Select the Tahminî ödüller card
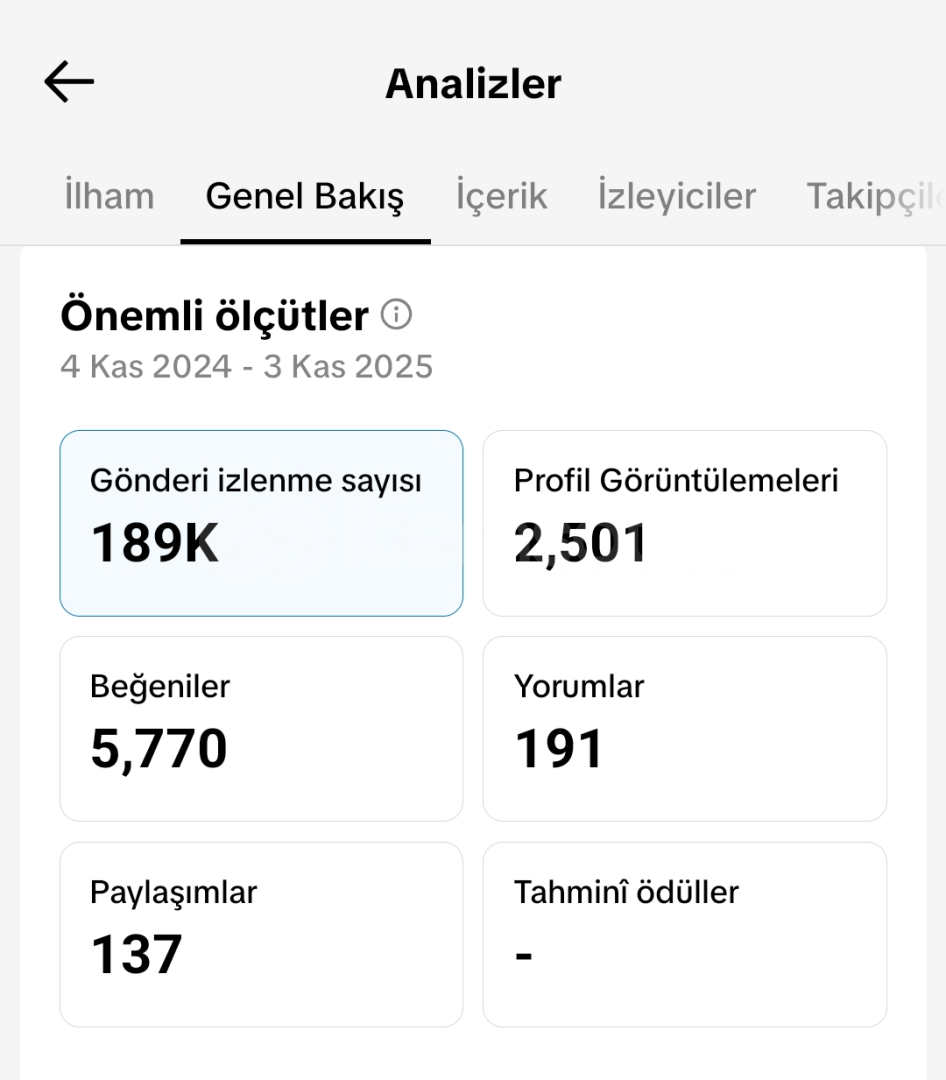The image size is (946, 1080). pyautogui.click(x=685, y=934)
